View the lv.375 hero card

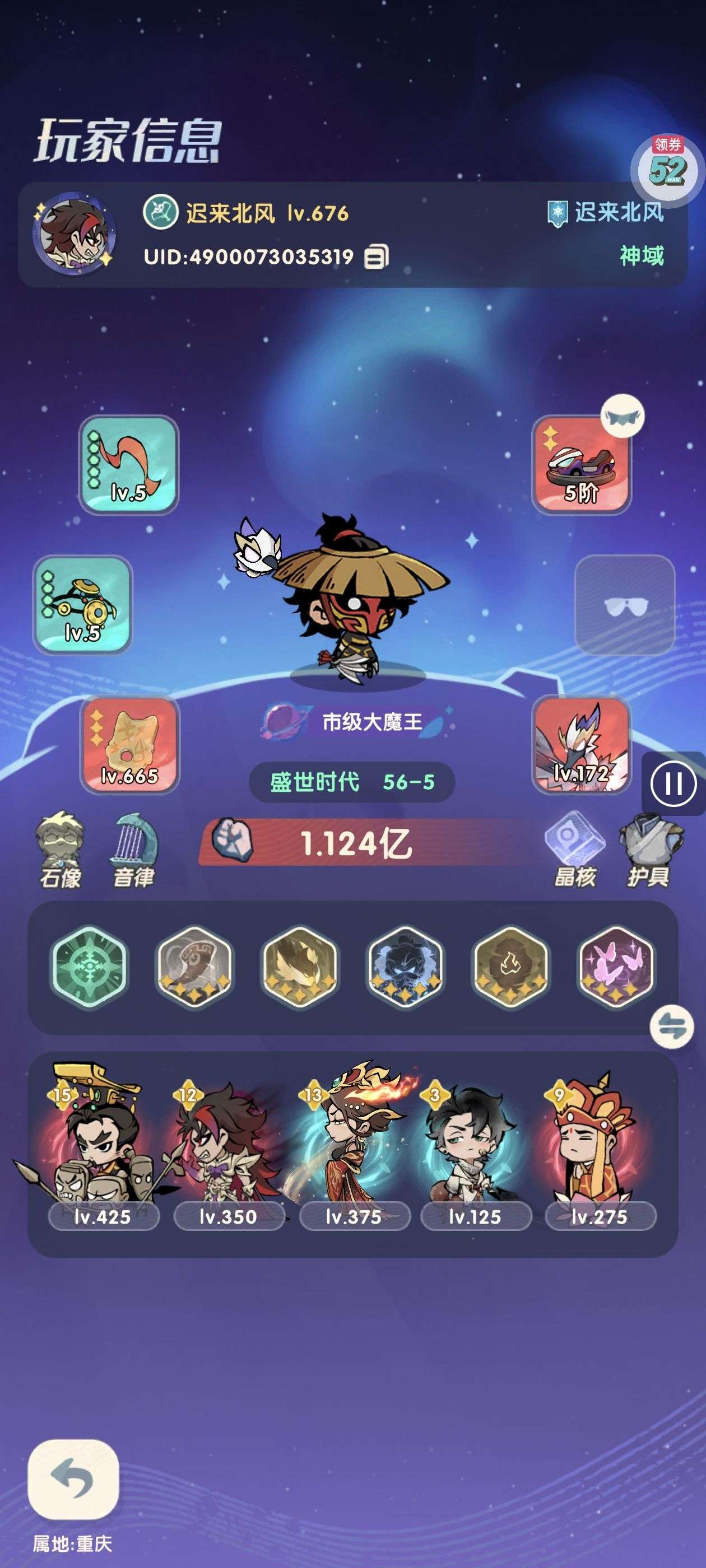point(354,1147)
